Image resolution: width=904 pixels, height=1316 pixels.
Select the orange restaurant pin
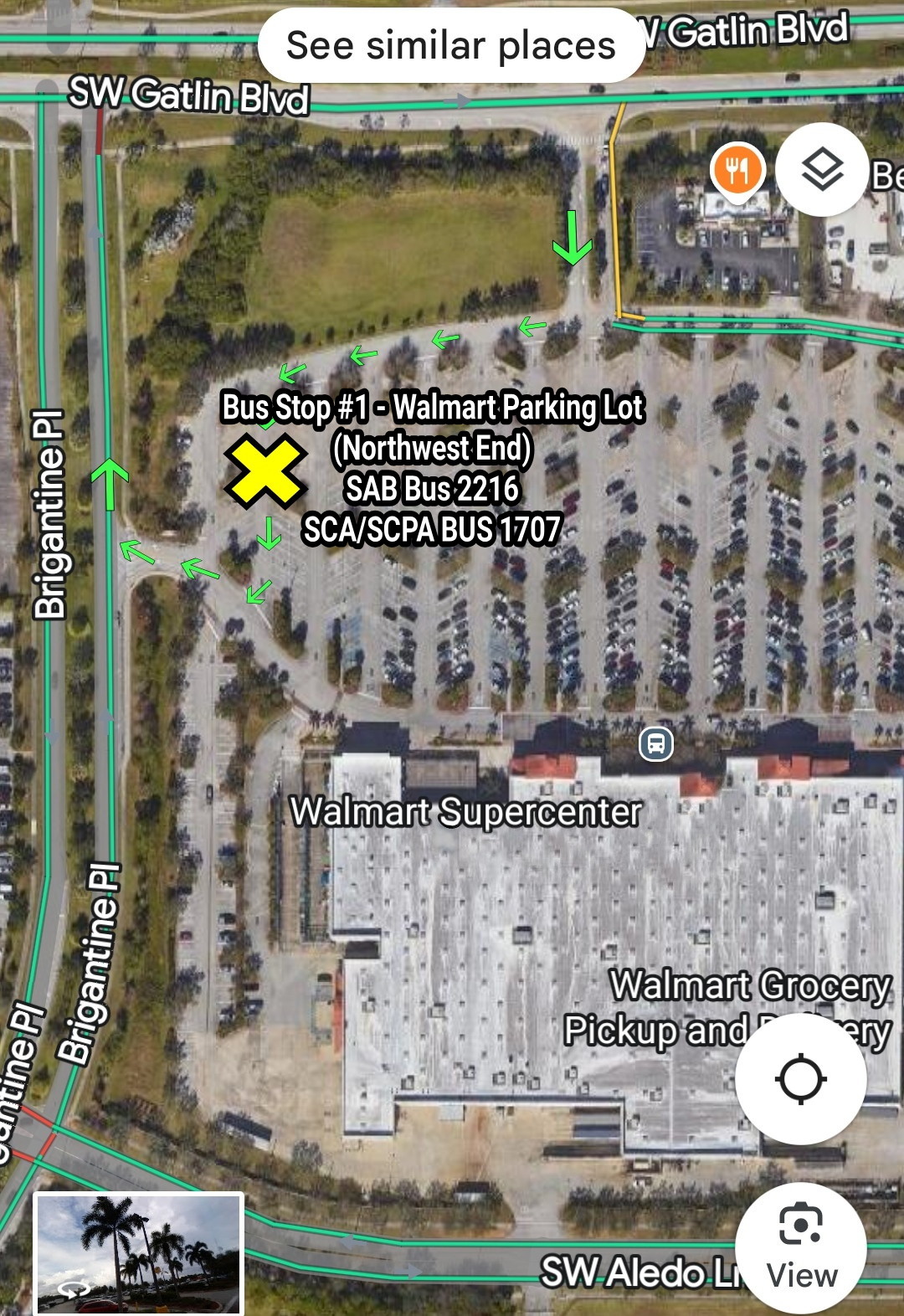pyautogui.click(x=737, y=172)
